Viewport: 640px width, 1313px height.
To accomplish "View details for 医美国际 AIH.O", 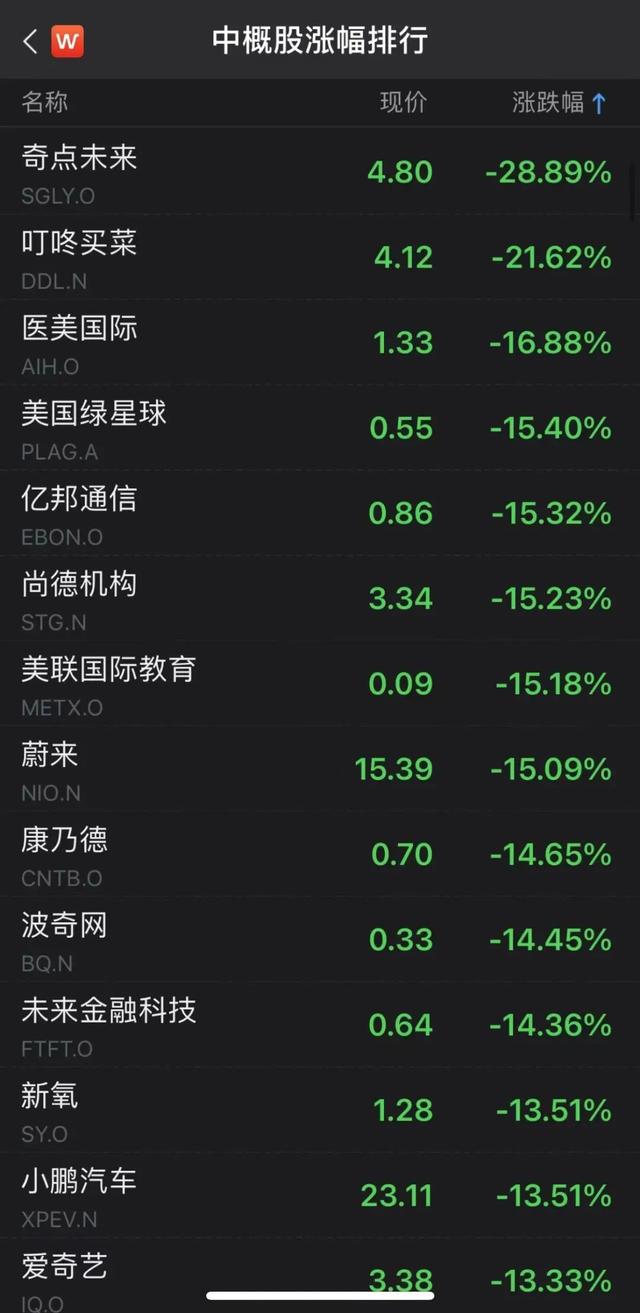I will click(320, 343).
